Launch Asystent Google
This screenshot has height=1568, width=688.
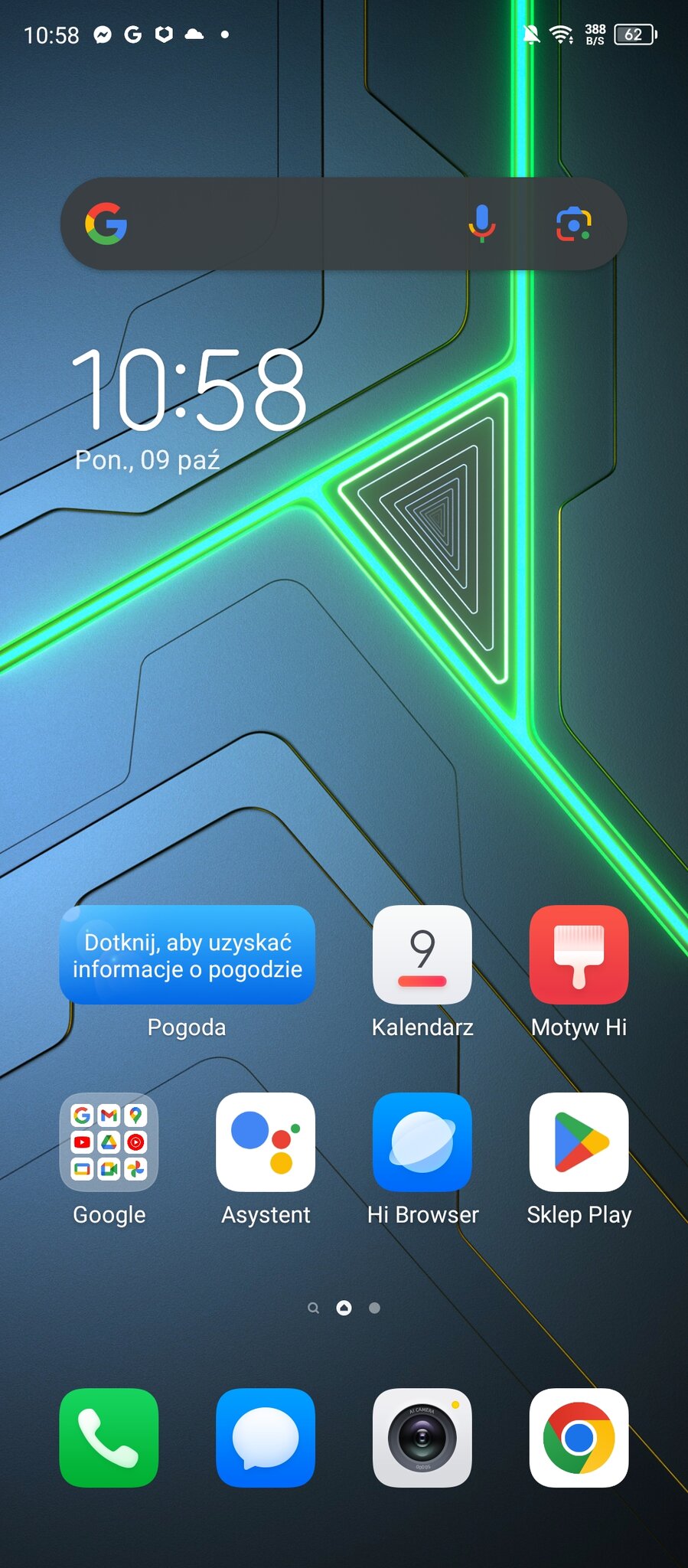pyautogui.click(x=266, y=1142)
